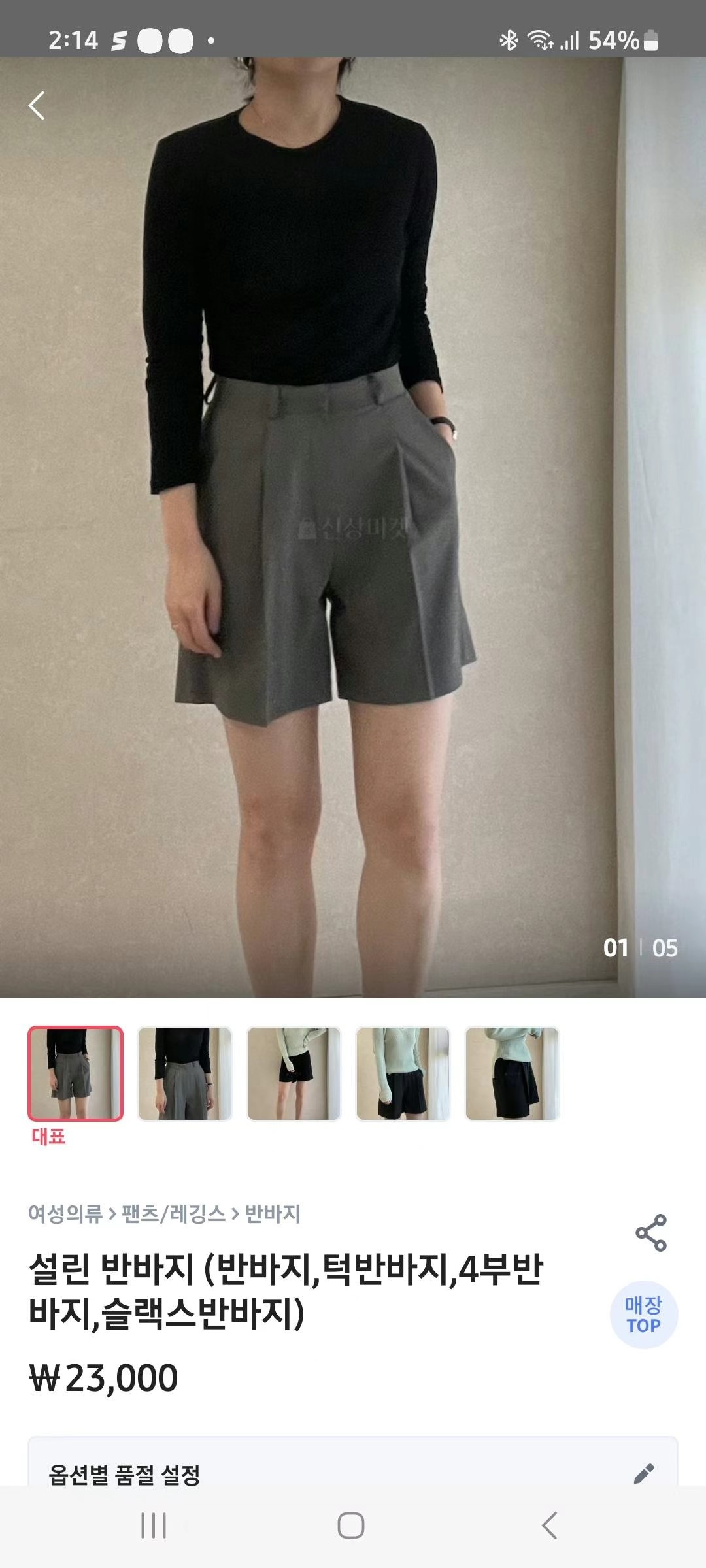Select the first gray shorts thumbnail marked 대표
Viewport: 706px width, 1568px height.
(x=75, y=1073)
